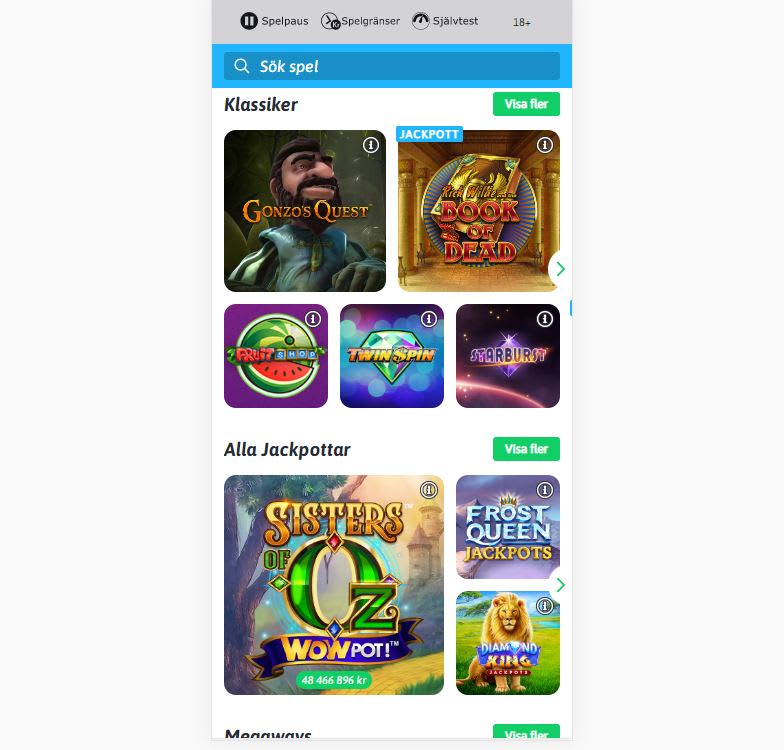Advance the Klassiker carousel with the arrow

click(x=560, y=269)
